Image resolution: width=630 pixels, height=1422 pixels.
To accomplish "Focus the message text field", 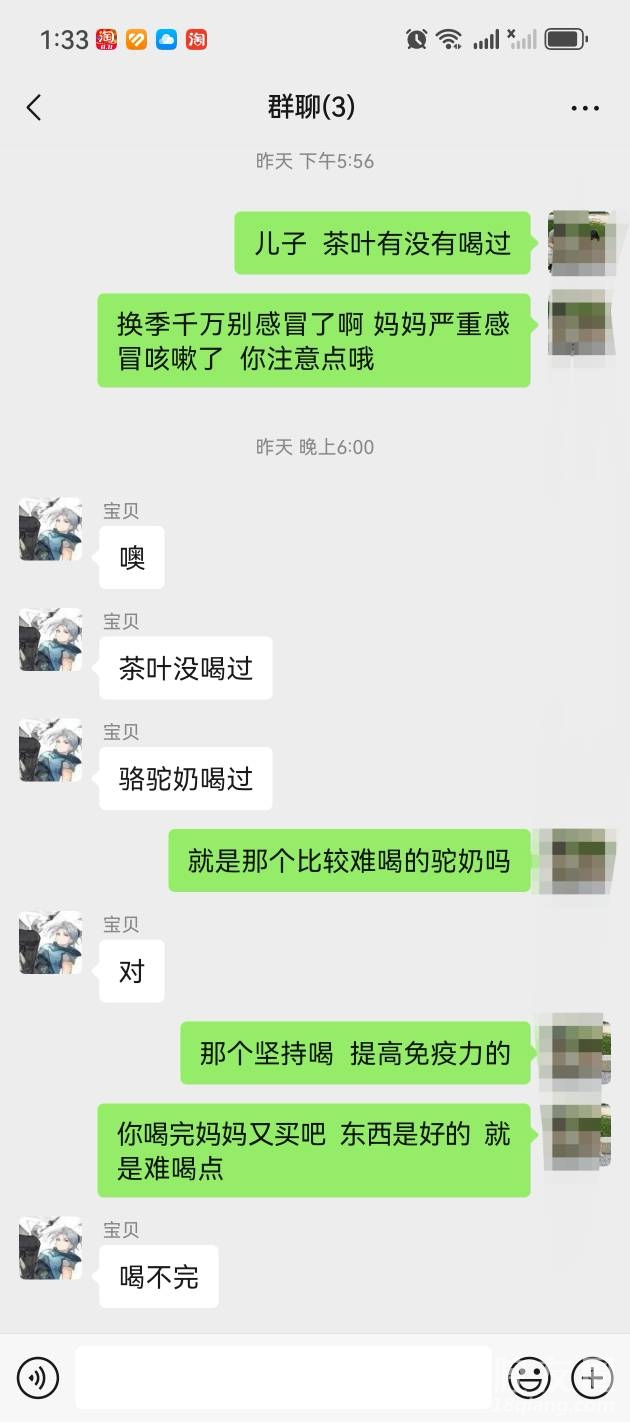I will 283,1378.
